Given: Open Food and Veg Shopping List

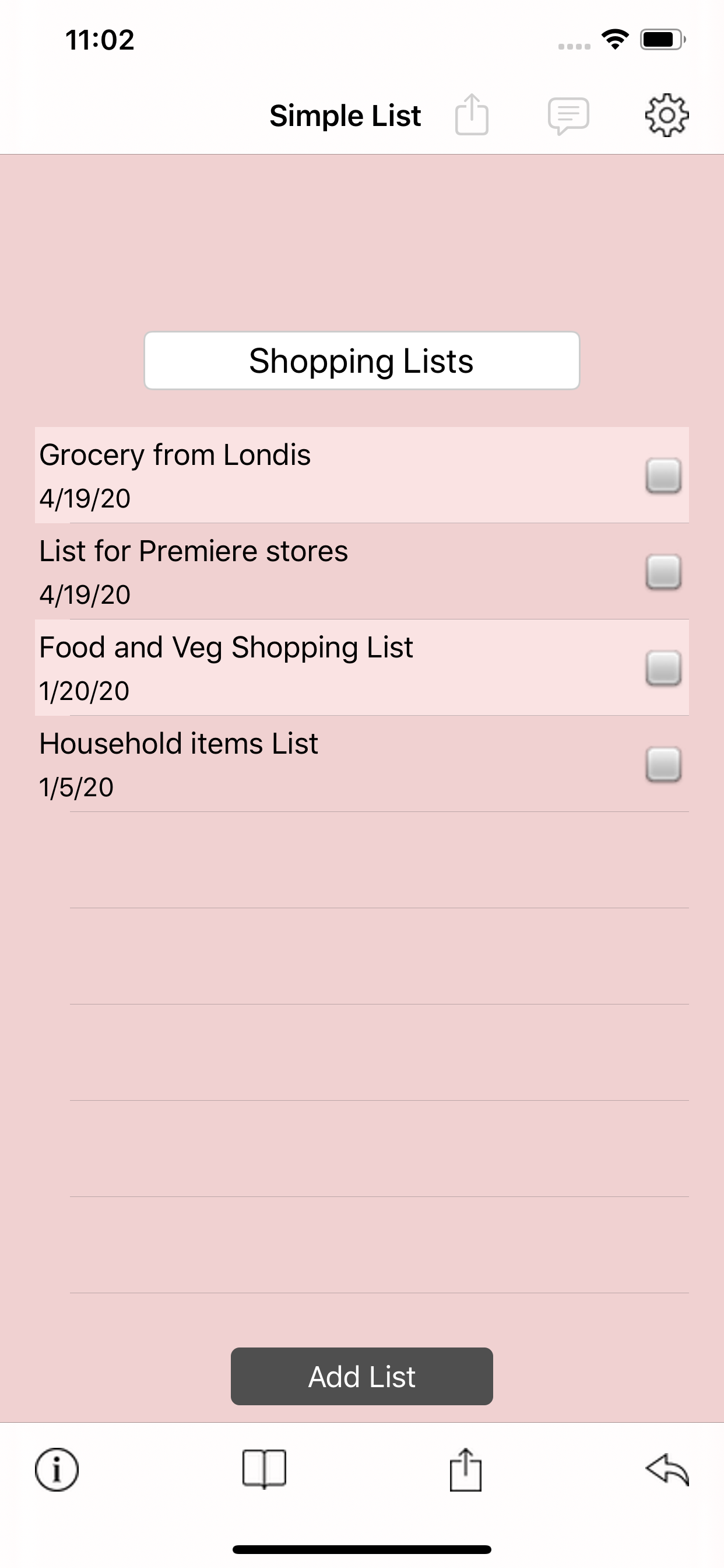Looking at the screenshot, I should 362,667.
